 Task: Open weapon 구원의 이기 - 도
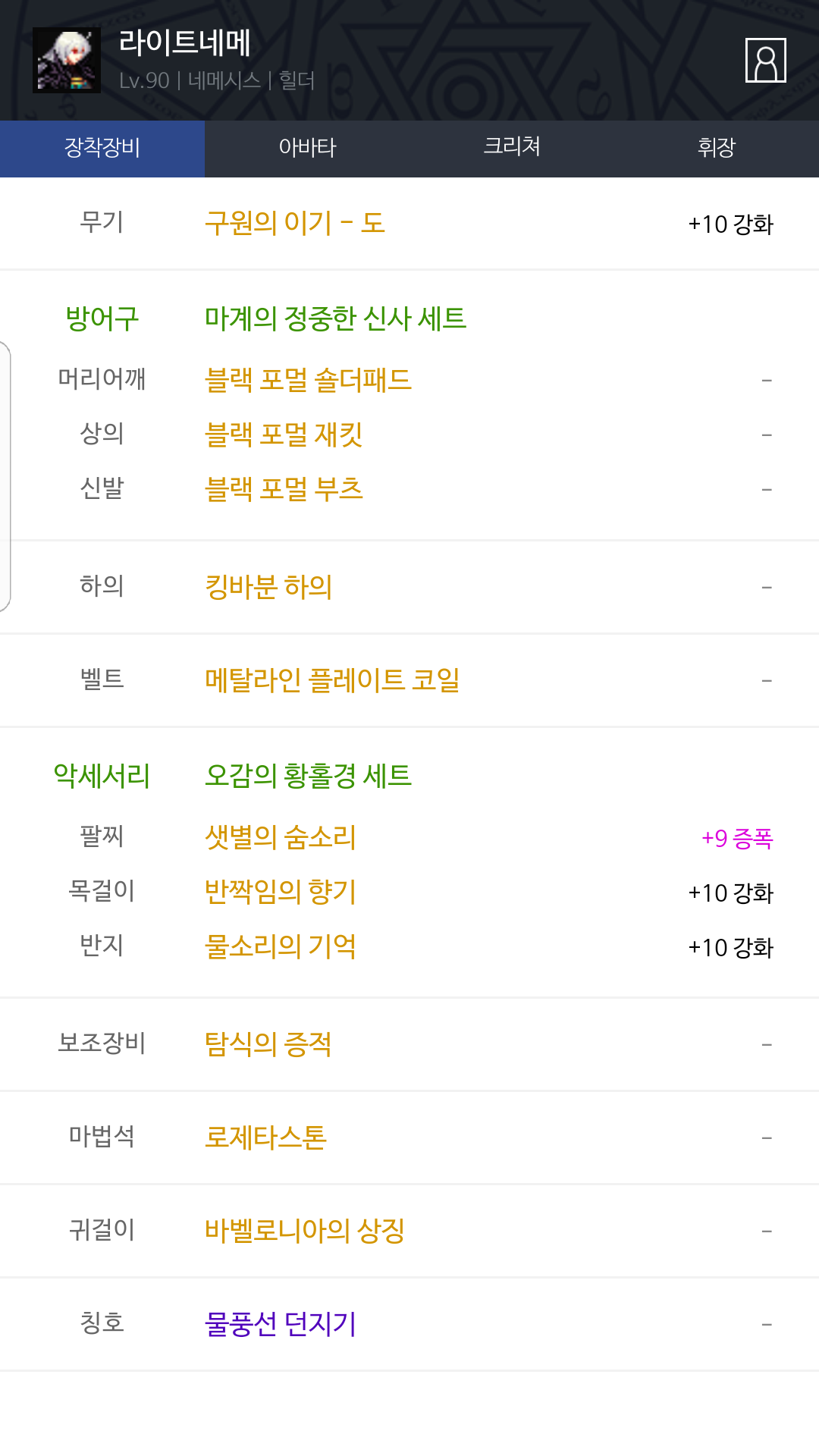pos(295,223)
